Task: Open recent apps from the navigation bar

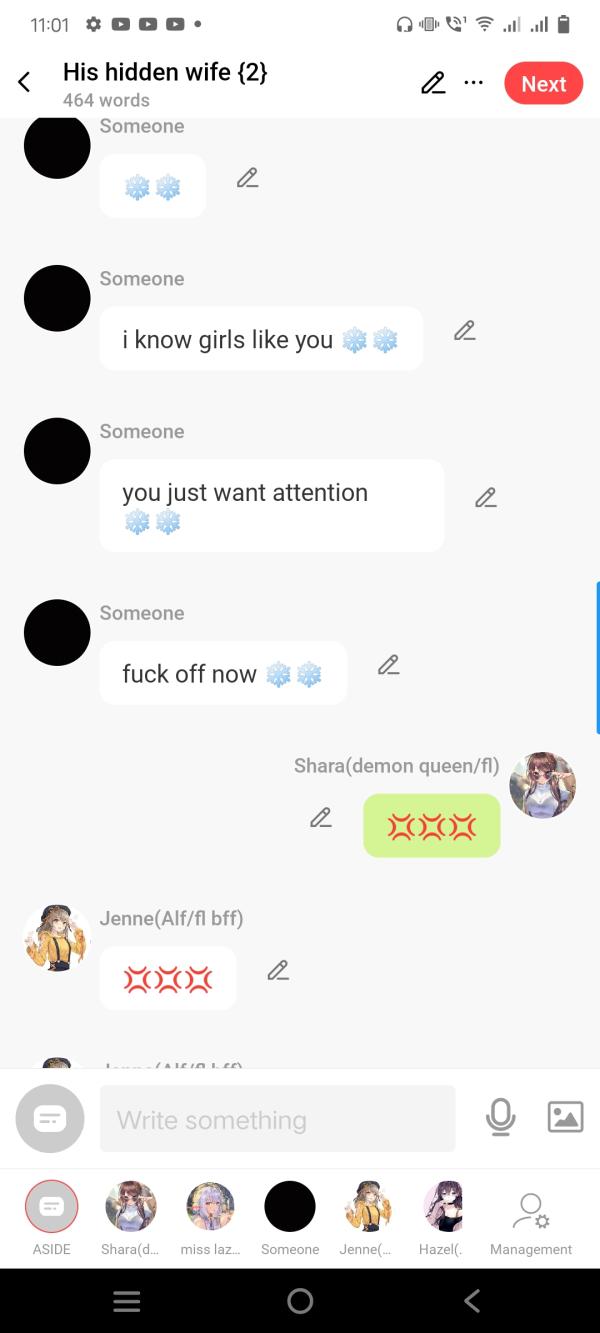Action: point(126,1300)
